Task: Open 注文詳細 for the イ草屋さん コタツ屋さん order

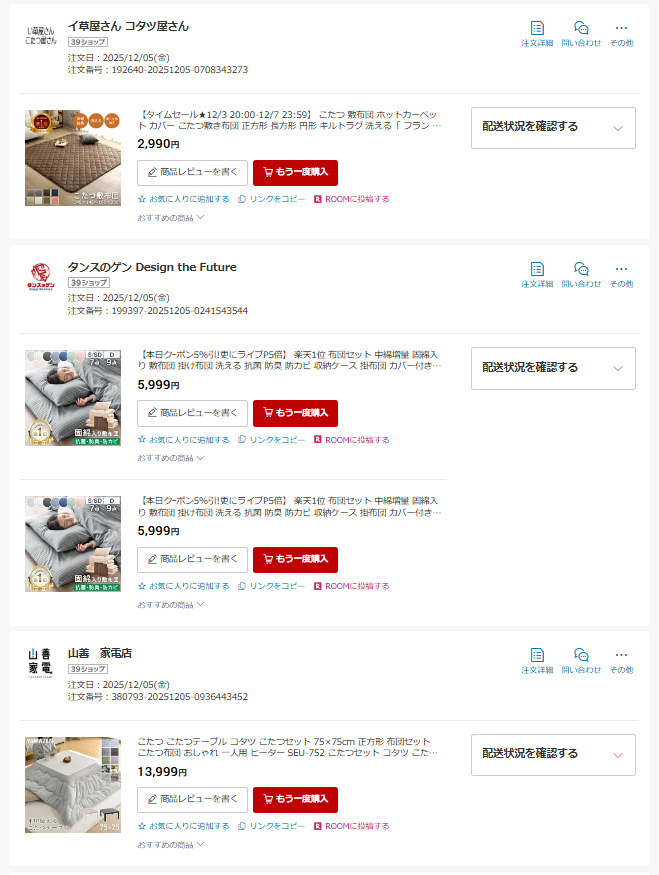Action: click(537, 34)
